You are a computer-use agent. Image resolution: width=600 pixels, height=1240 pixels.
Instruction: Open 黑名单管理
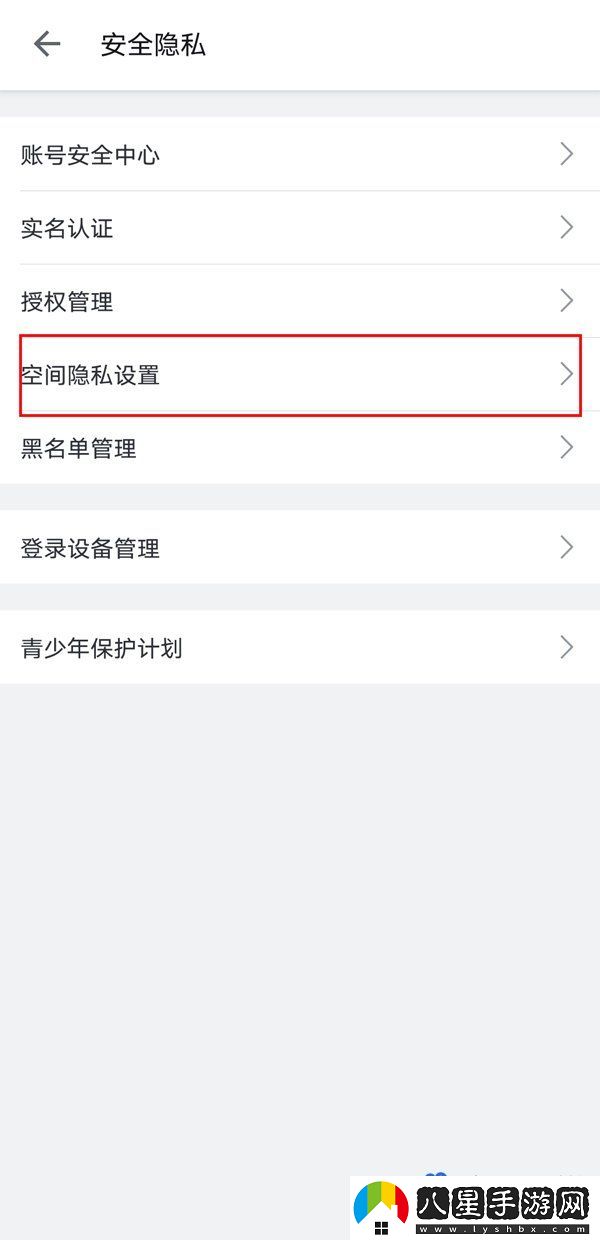pos(300,448)
